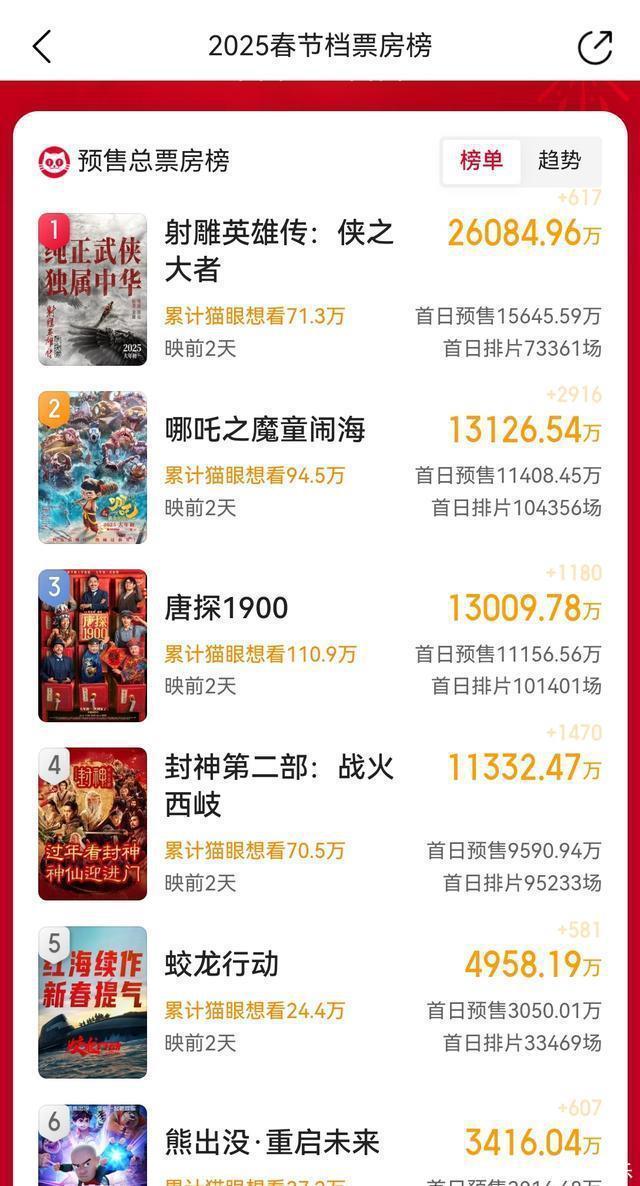Switch to the 趋势 view
The height and width of the screenshot is (1186, 640).
click(559, 160)
